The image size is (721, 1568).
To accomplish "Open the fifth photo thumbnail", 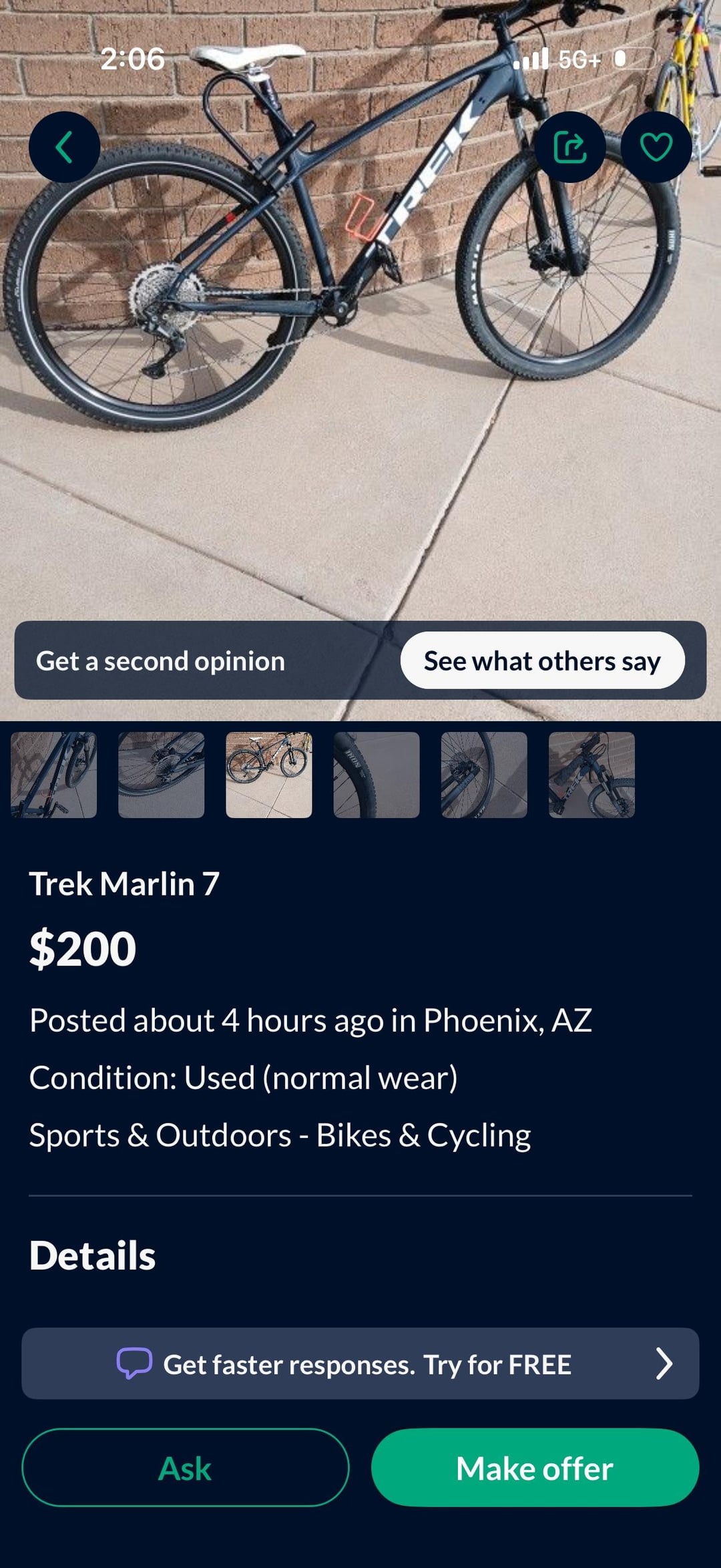I will (x=484, y=775).
